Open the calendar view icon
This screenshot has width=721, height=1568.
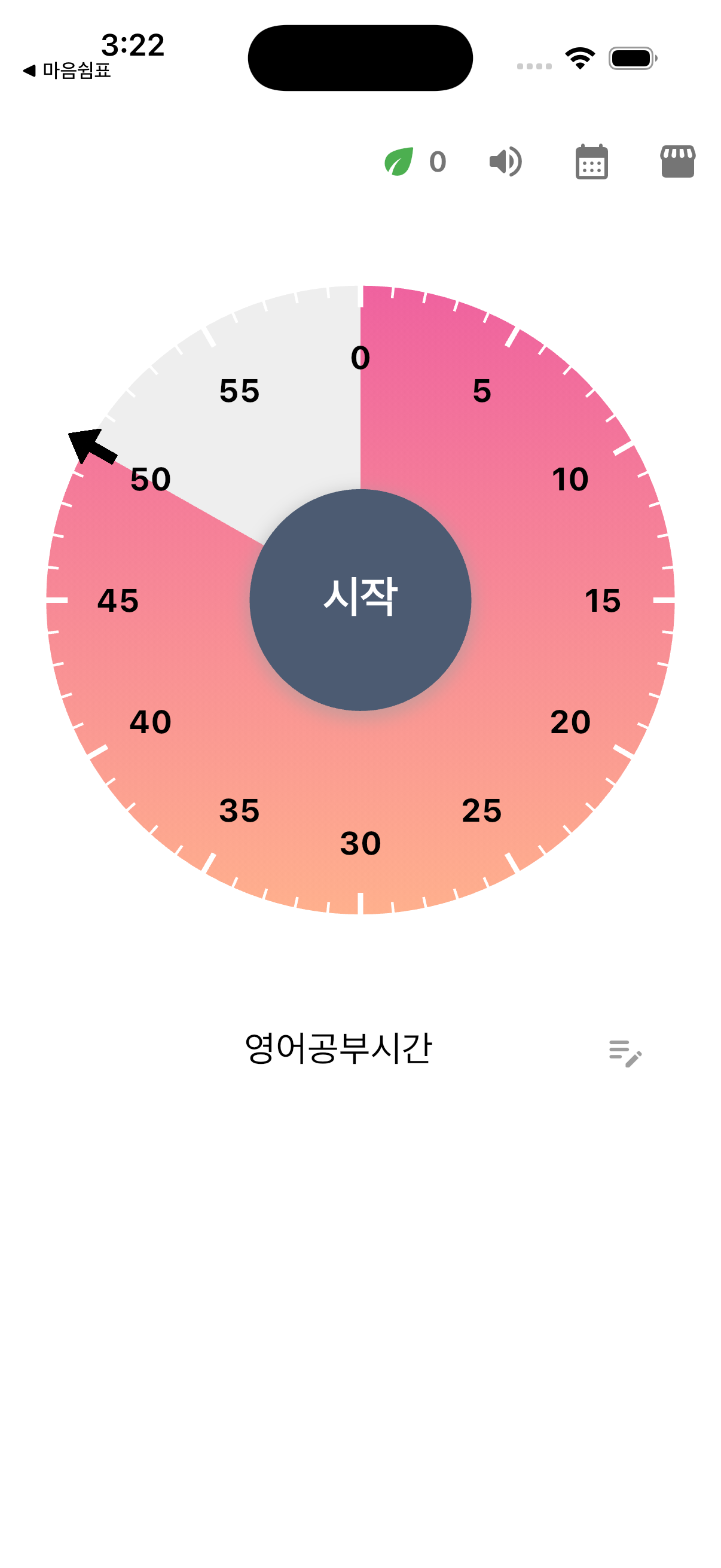pyautogui.click(x=592, y=161)
